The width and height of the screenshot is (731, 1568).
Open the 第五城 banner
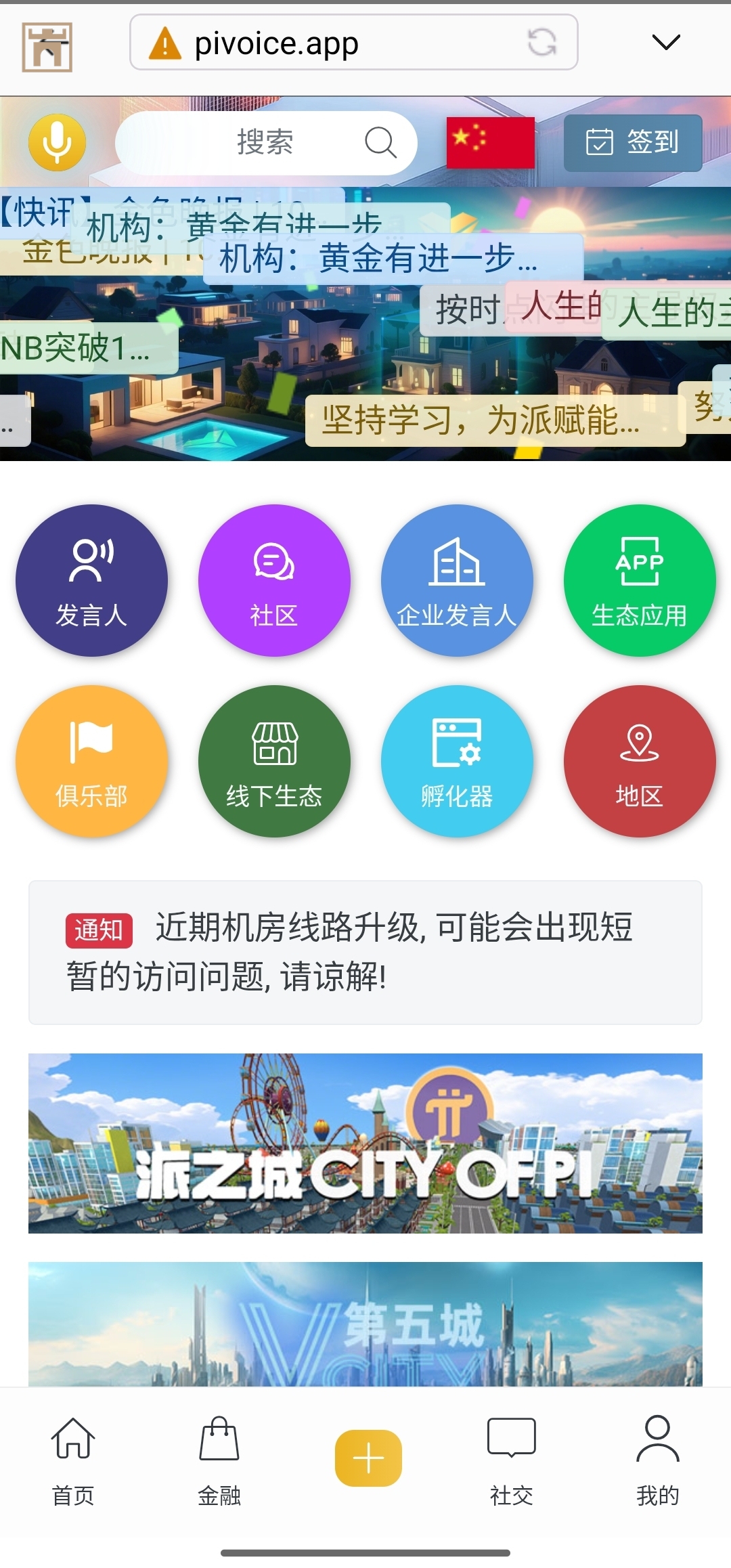pyautogui.click(x=365, y=1324)
